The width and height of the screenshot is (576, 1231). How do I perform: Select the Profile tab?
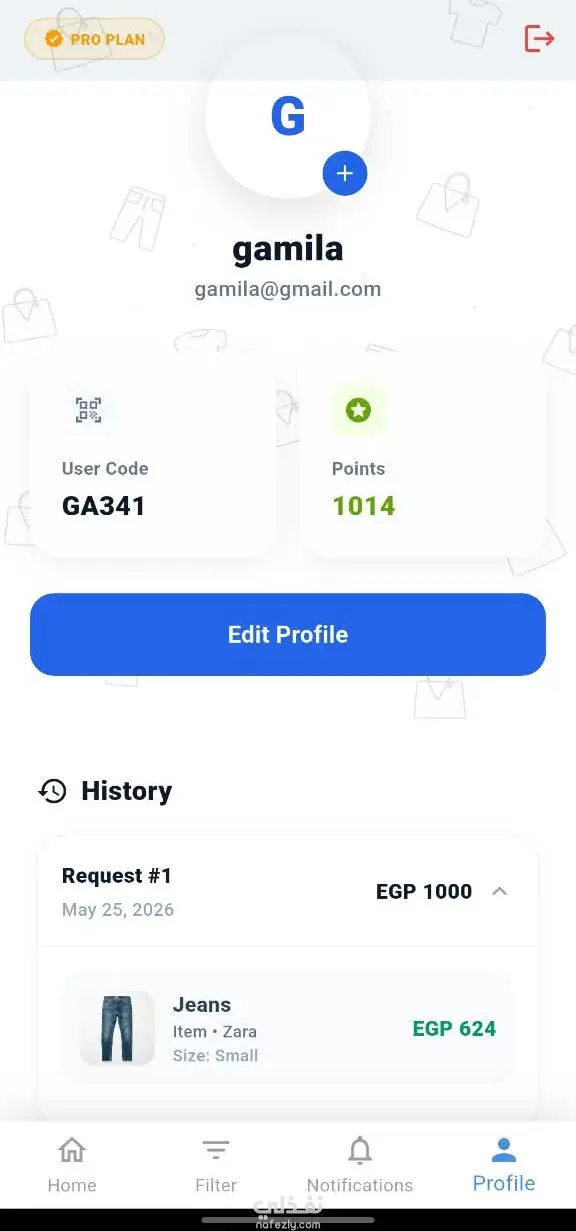point(504,1164)
